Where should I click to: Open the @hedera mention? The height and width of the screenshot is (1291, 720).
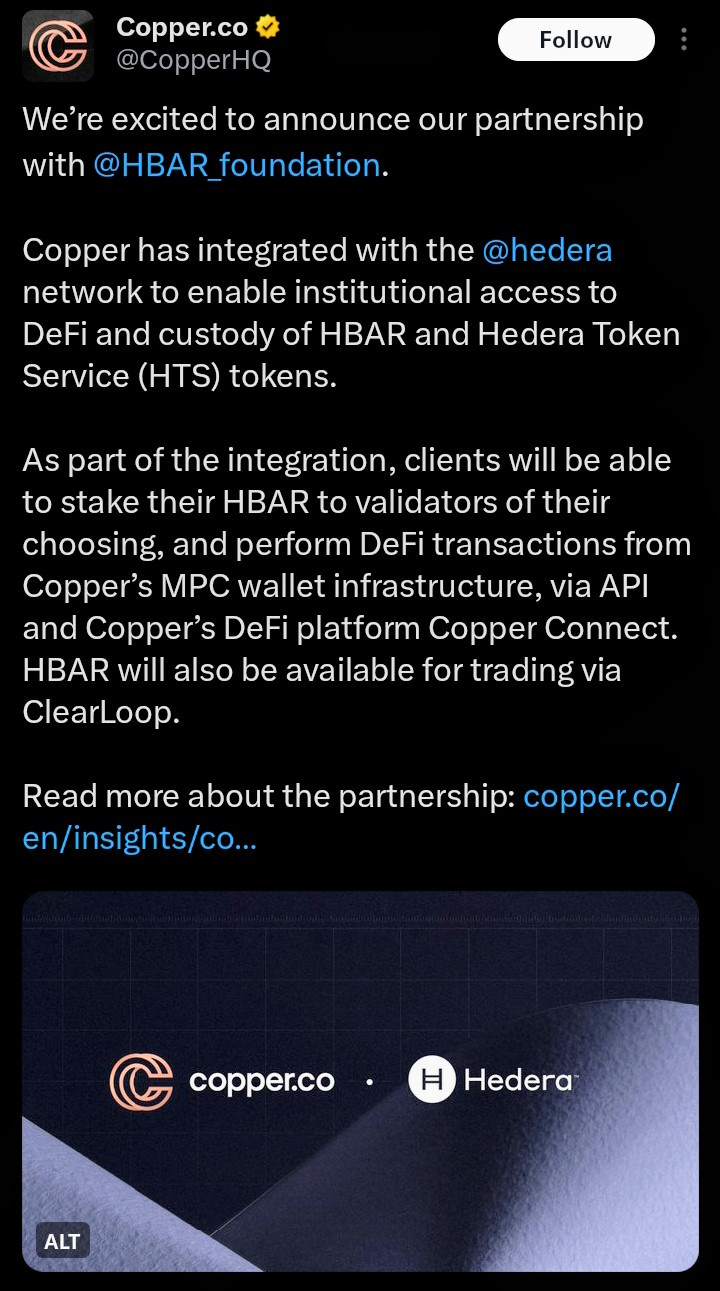(546, 250)
